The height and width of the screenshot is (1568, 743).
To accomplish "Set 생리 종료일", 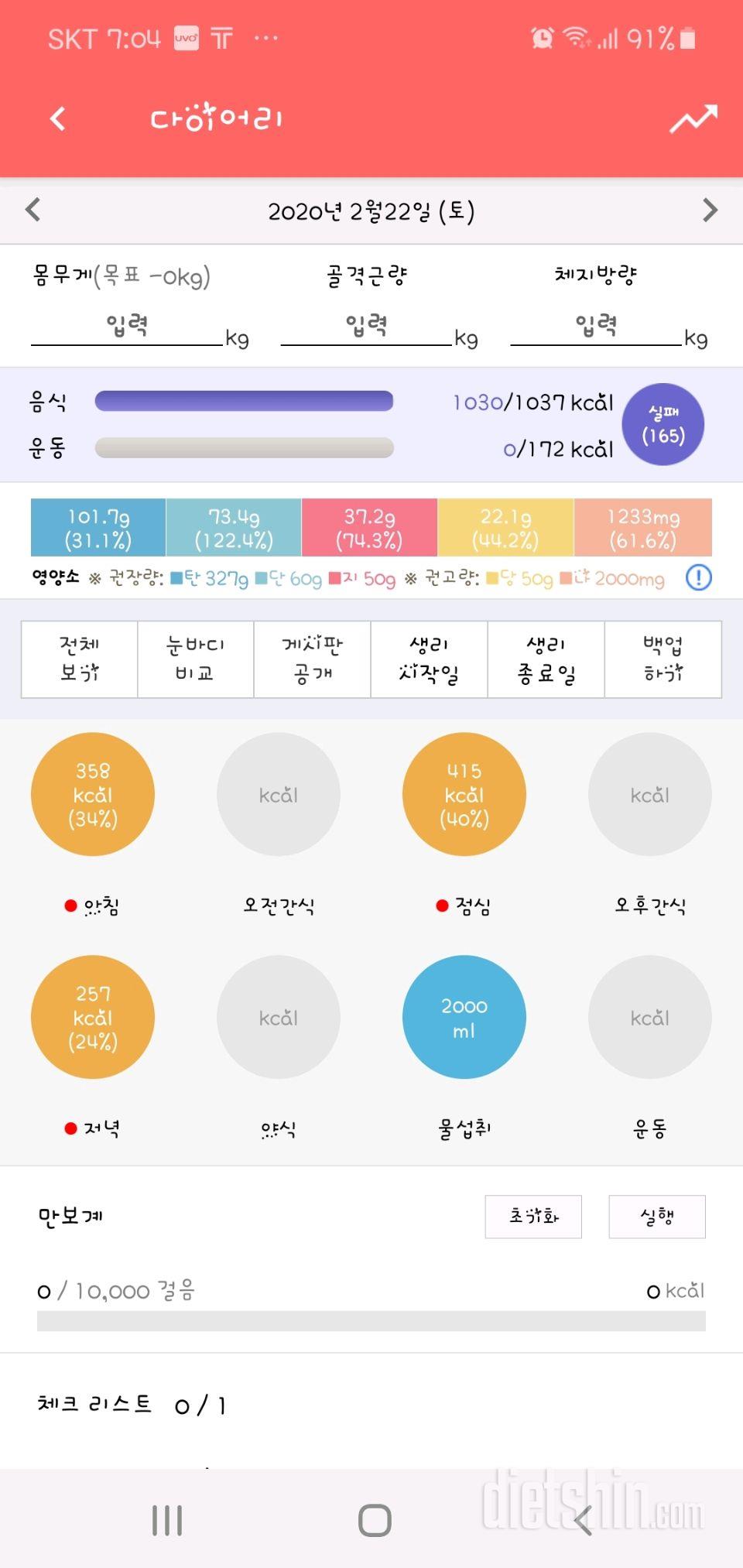I will pyautogui.click(x=546, y=659).
